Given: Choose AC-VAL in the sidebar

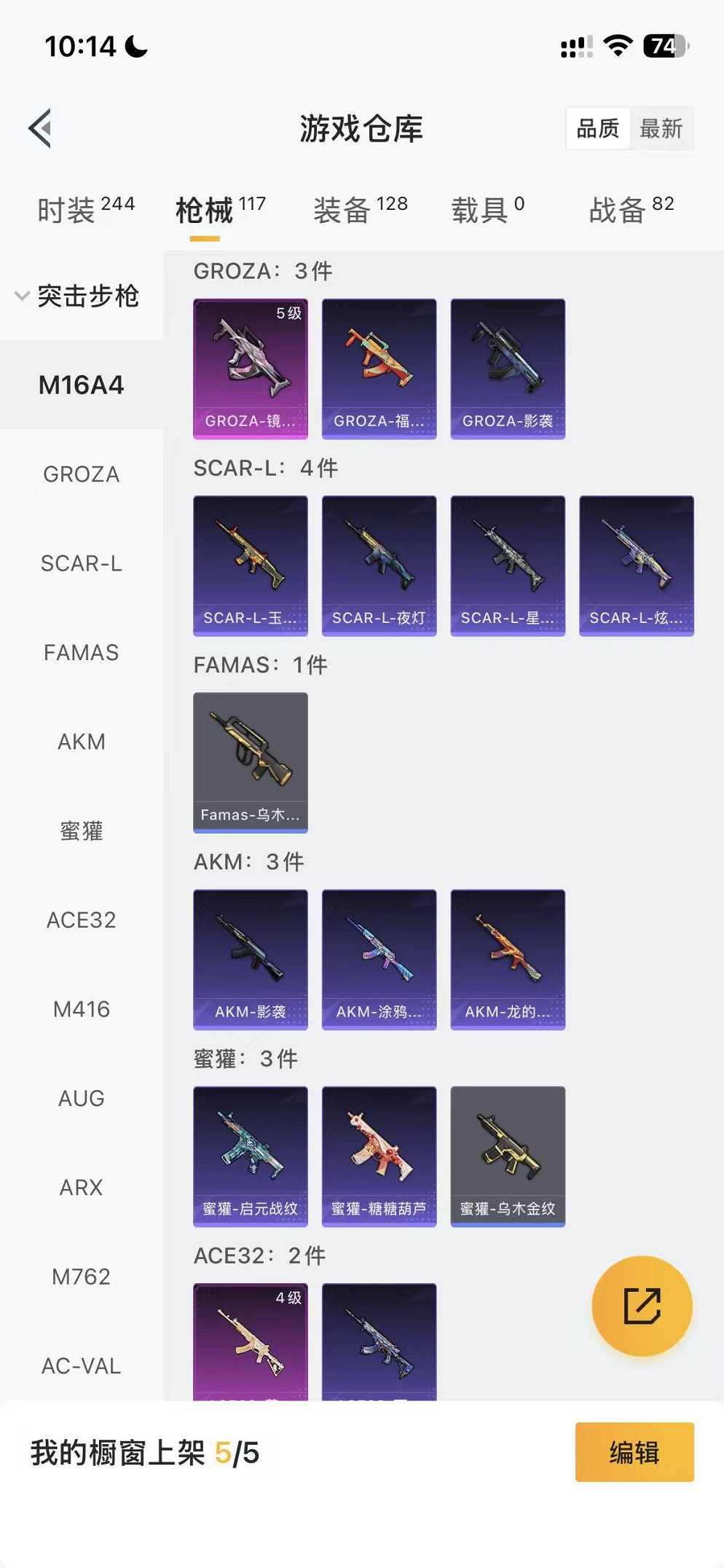Looking at the screenshot, I should (81, 1365).
